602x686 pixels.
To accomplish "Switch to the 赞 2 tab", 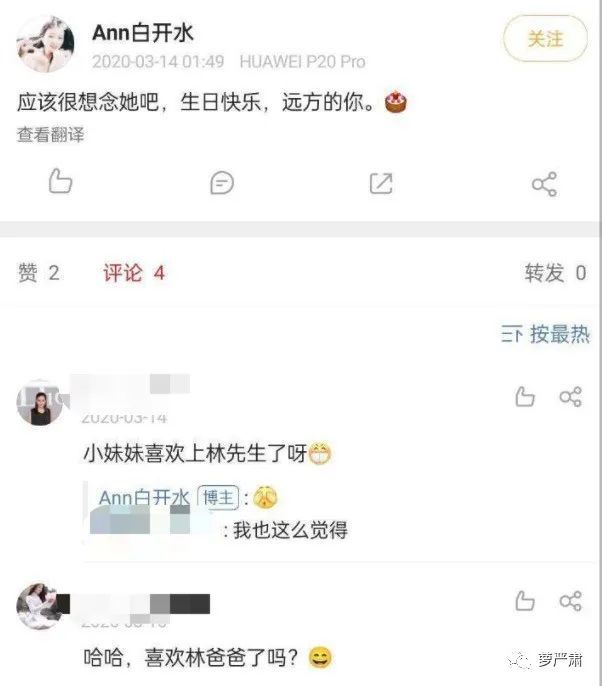I will pyautogui.click(x=39, y=273).
